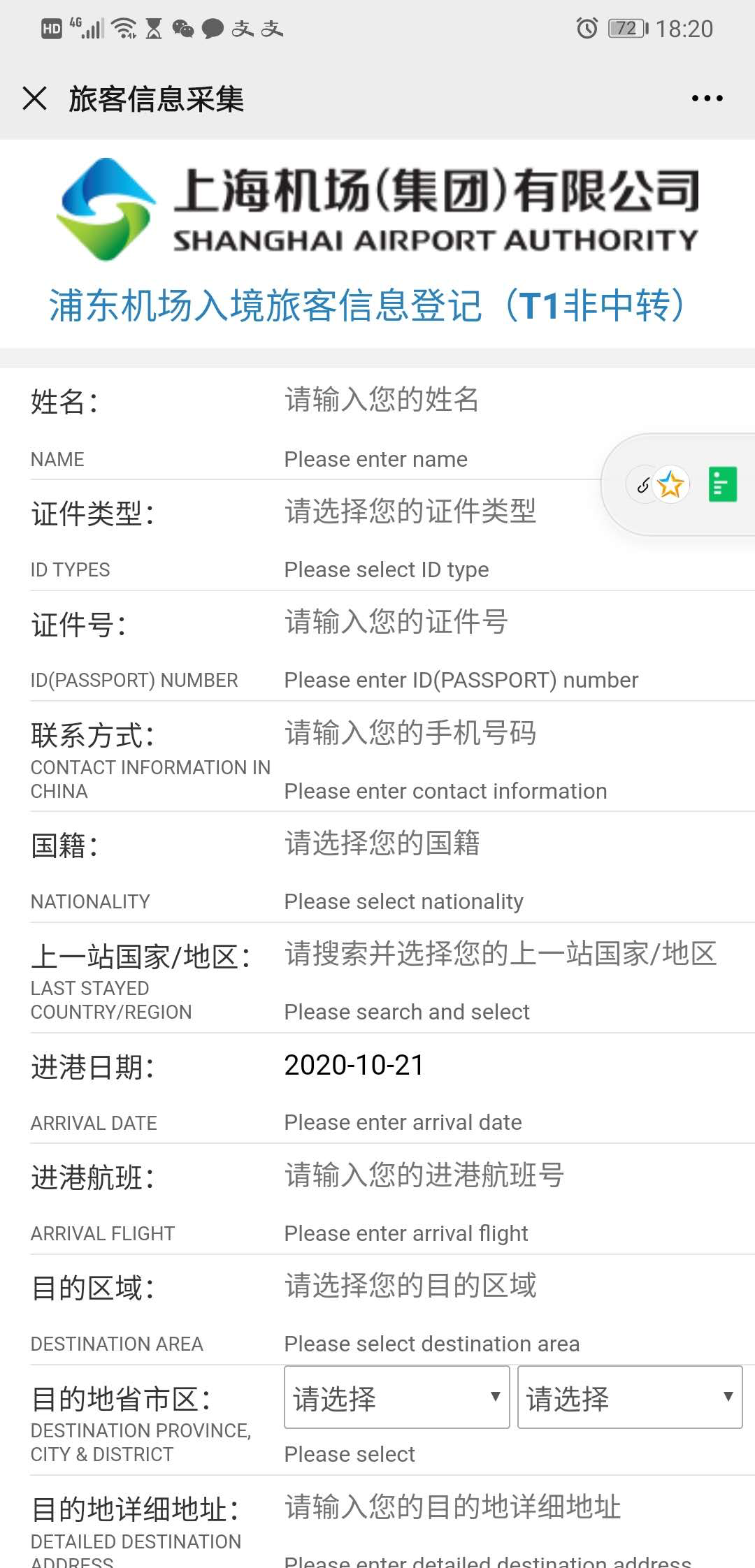Open the first destination province dropdown
This screenshot has width=755, height=1568.
point(396,1398)
